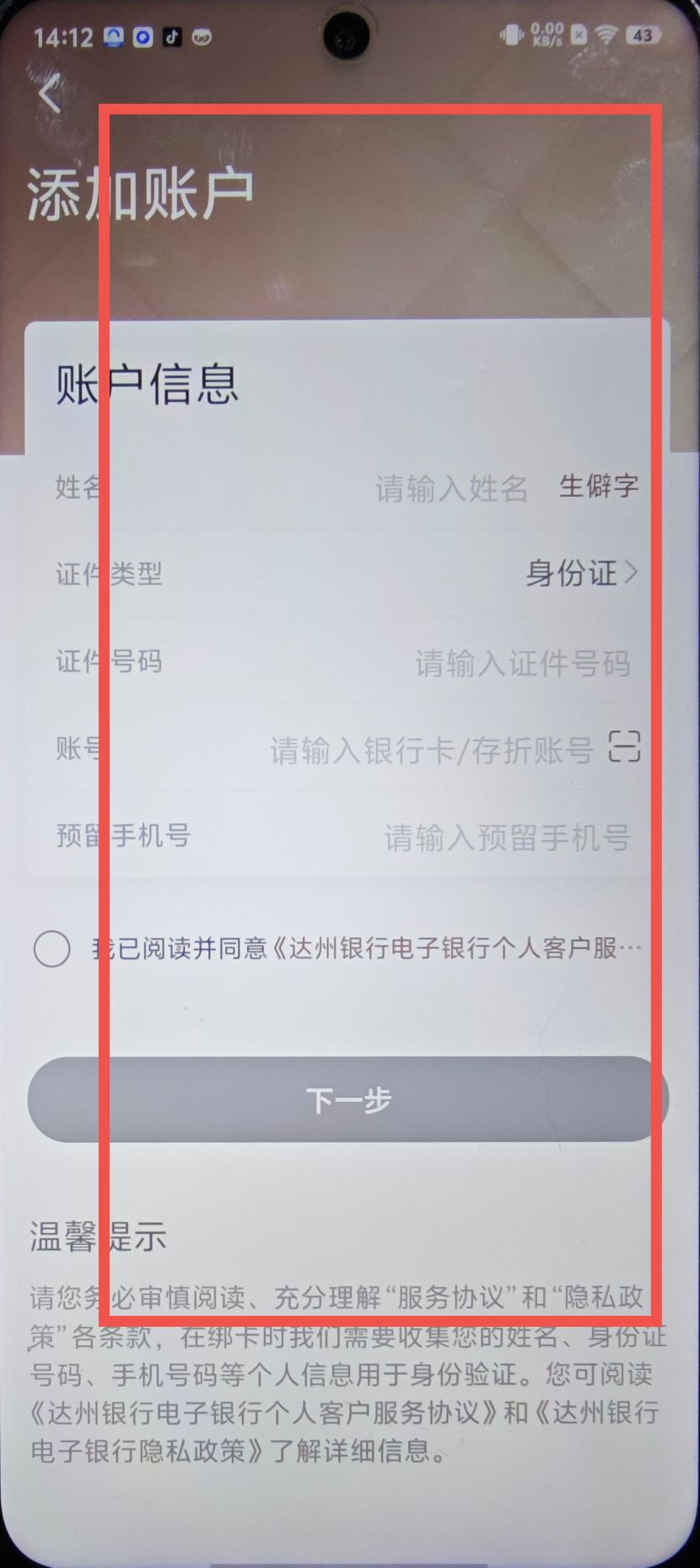The height and width of the screenshot is (1568, 700).
Task: Check the 我已阅读并同意 agreement circle
Action: (51, 949)
